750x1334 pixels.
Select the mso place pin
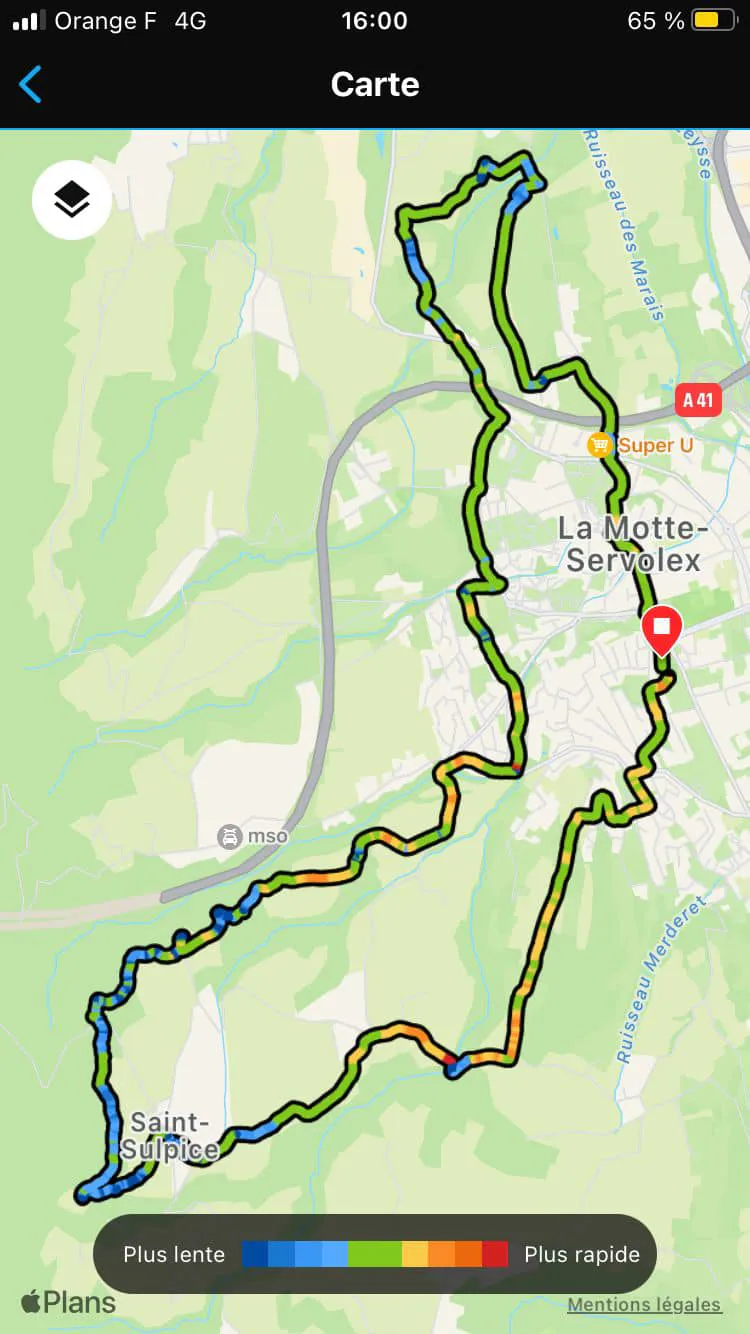coord(230,836)
